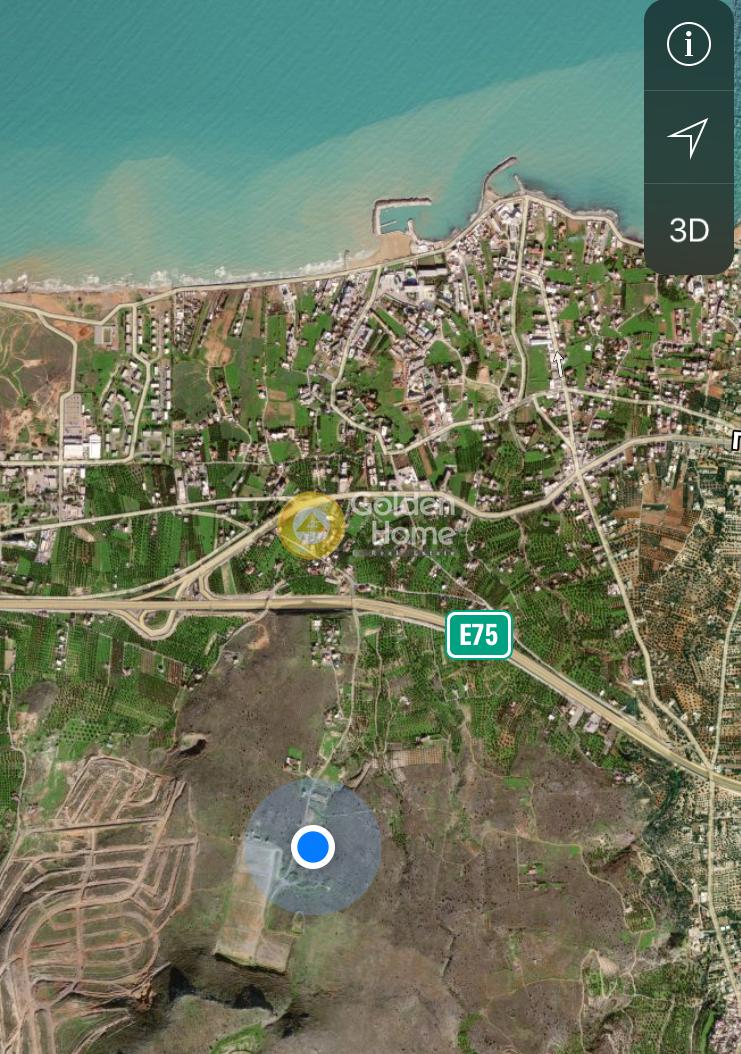Open the map info settings
741x1054 pixels.
click(x=688, y=45)
